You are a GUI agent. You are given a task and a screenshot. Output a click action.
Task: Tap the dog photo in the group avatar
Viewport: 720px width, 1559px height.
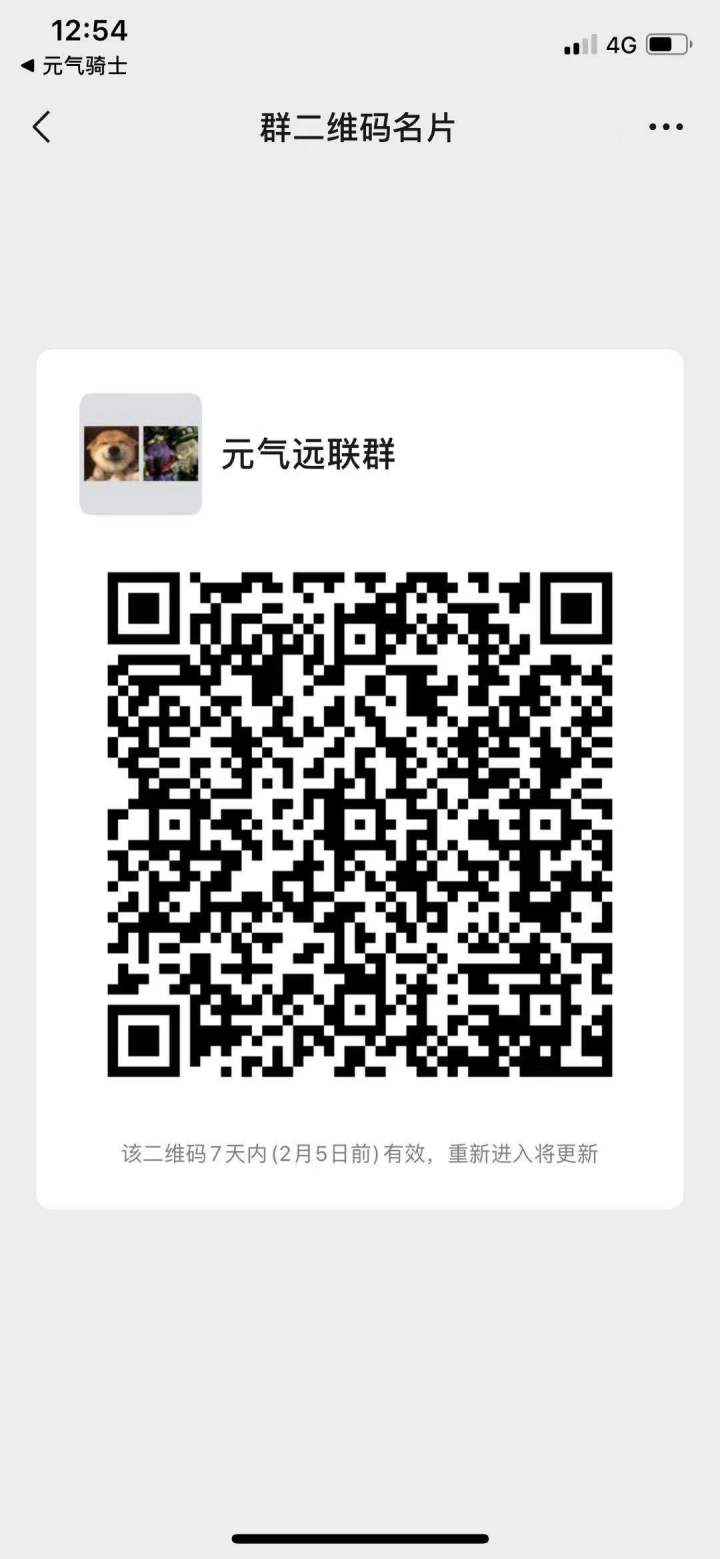[x=113, y=451]
